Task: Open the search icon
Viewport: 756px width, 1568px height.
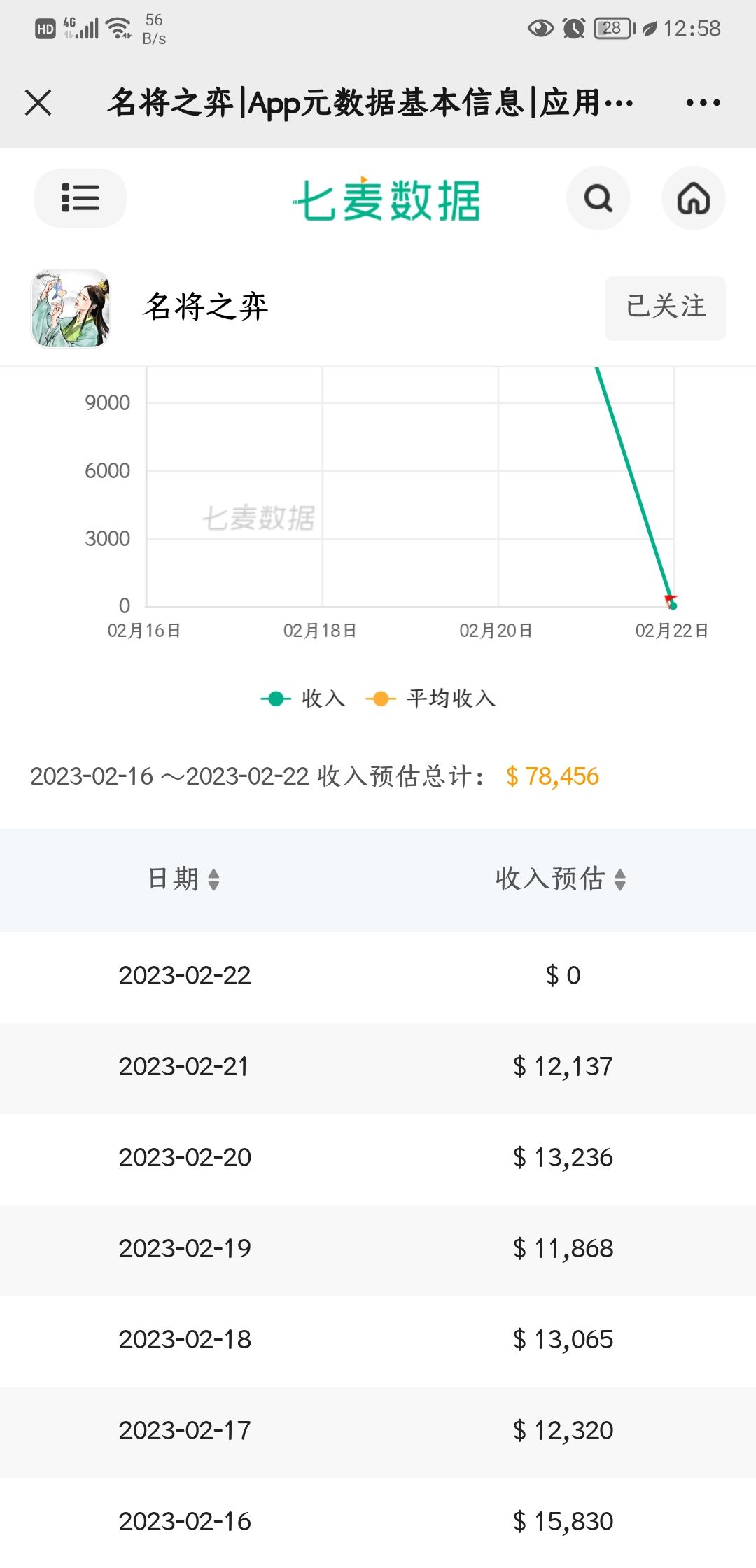Action: 598,198
